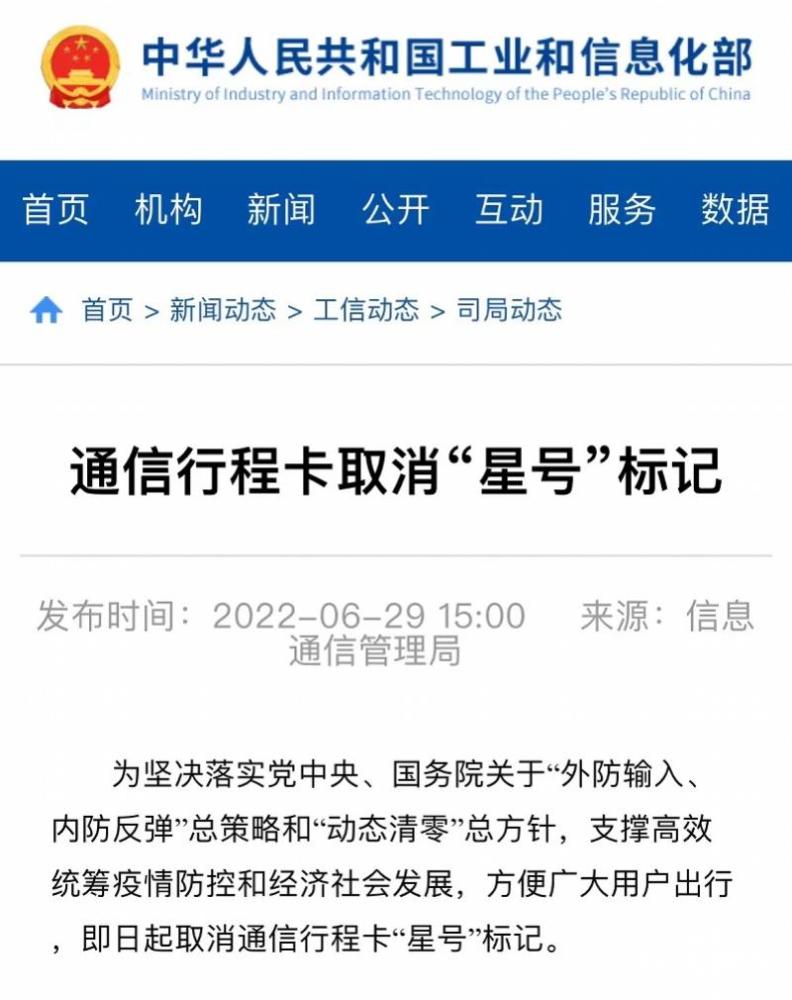Open the 服务 section
The height and width of the screenshot is (1000, 792).
coord(621,210)
